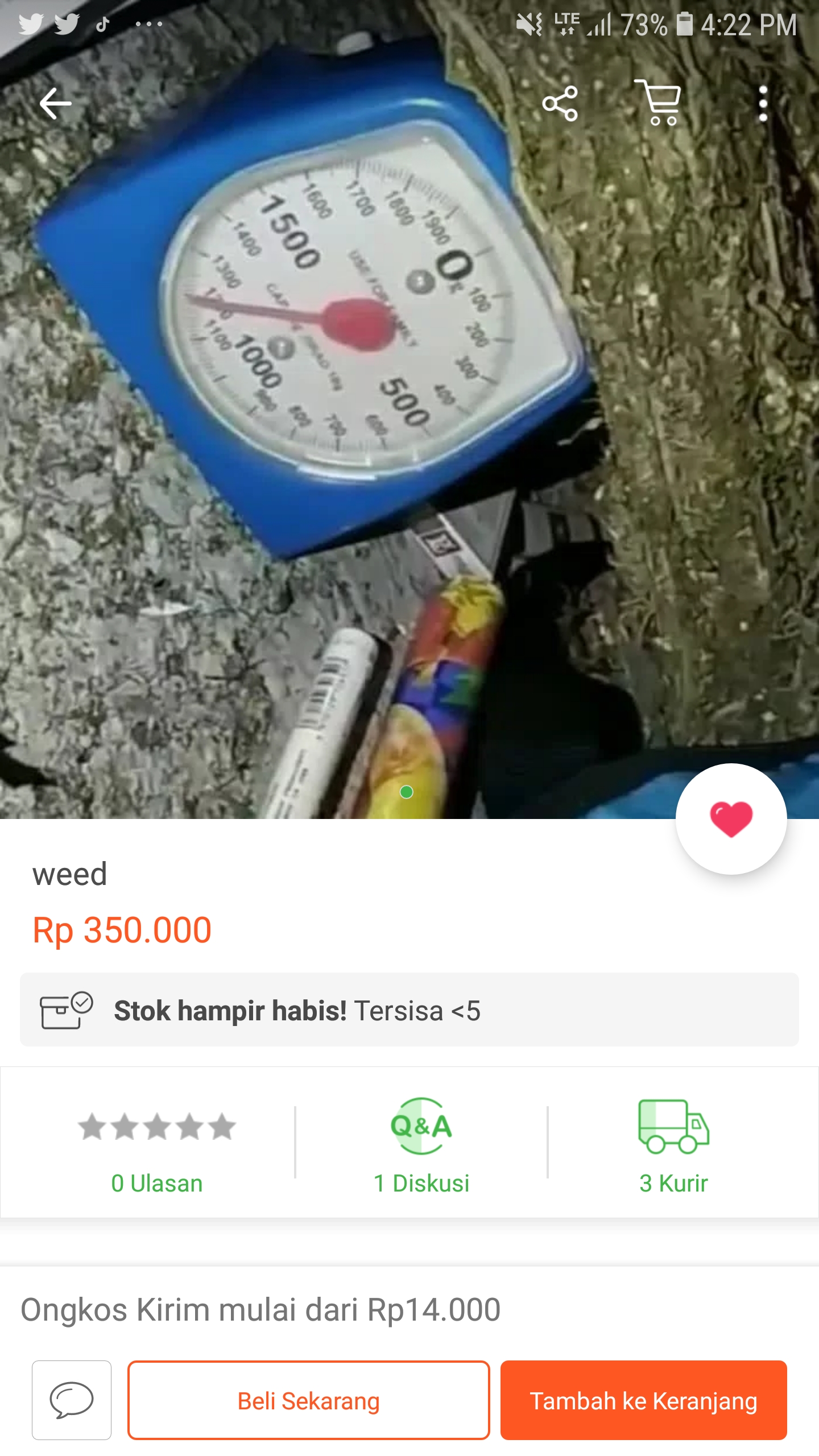Screen dimensions: 819x1456
Task: Open Ongkos Kirim shipping cost details
Action: point(260,1310)
